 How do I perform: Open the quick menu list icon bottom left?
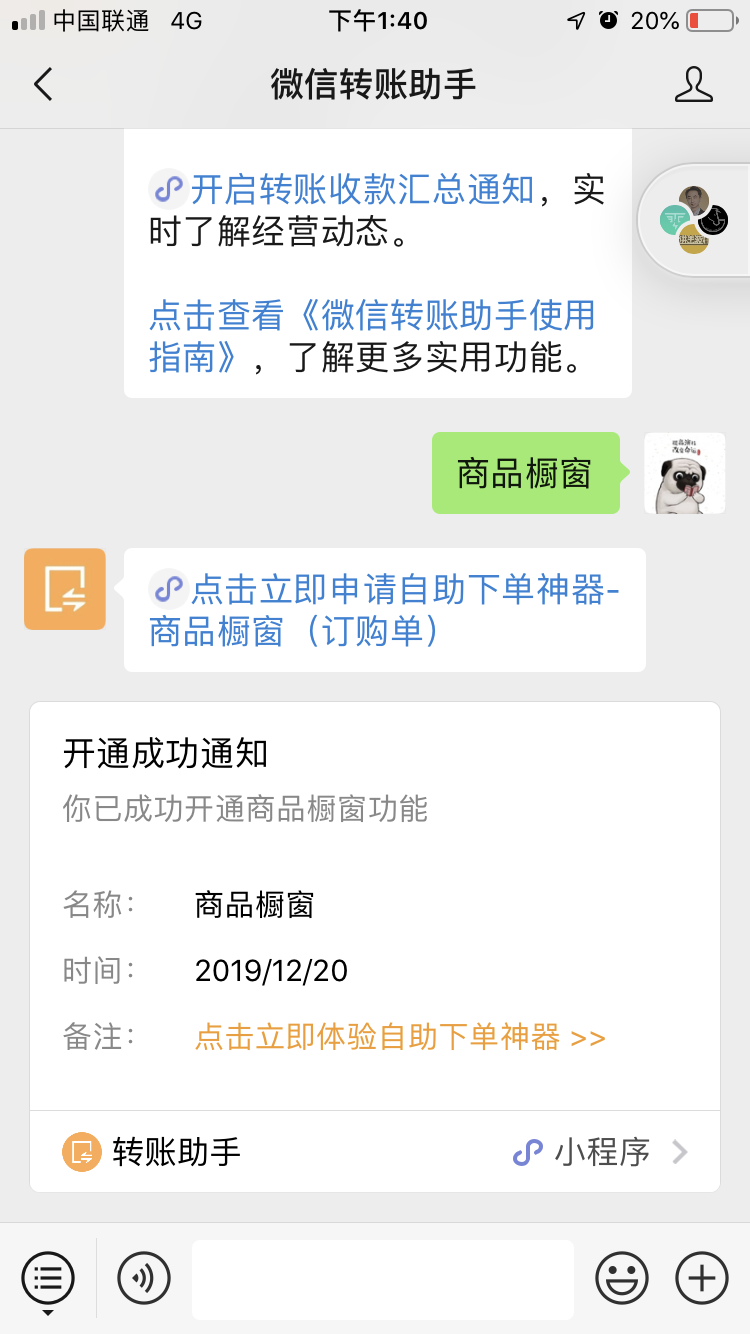pyautogui.click(x=47, y=1276)
